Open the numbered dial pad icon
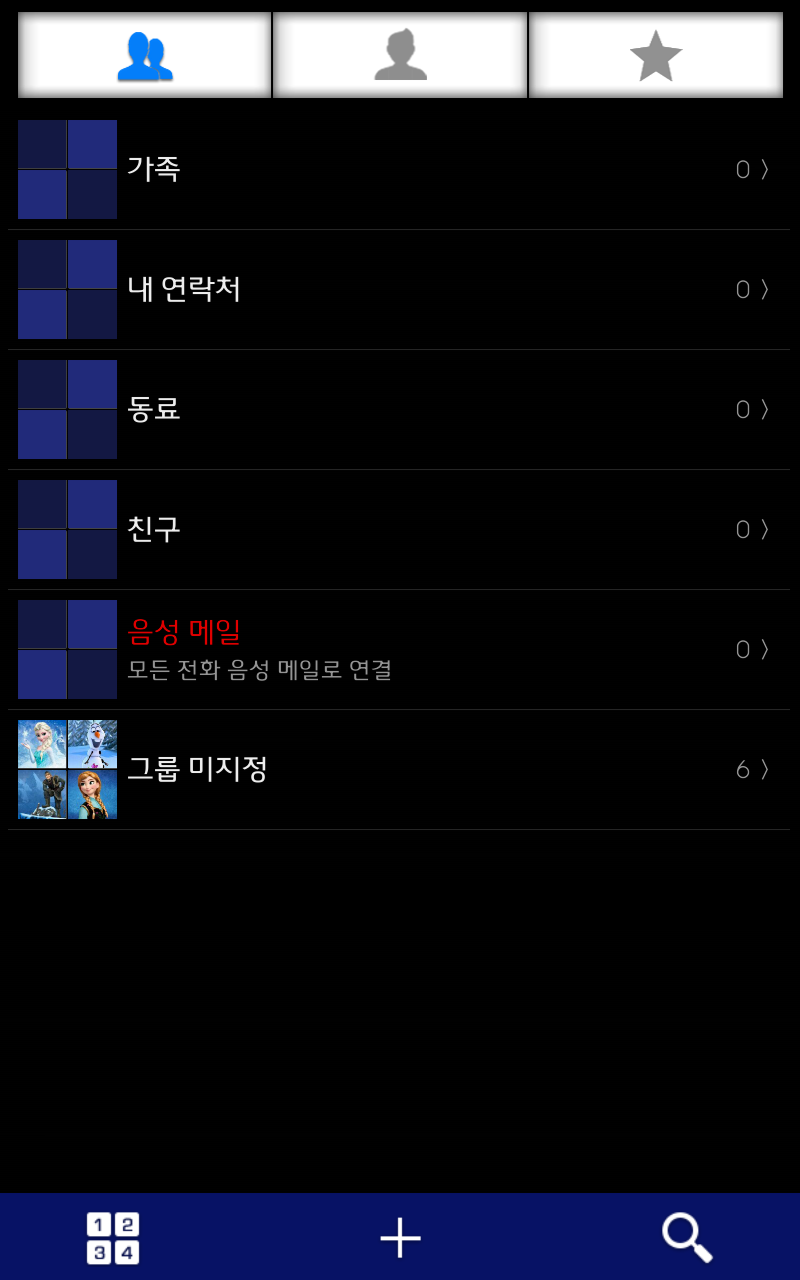800x1280 pixels. tap(113, 1238)
